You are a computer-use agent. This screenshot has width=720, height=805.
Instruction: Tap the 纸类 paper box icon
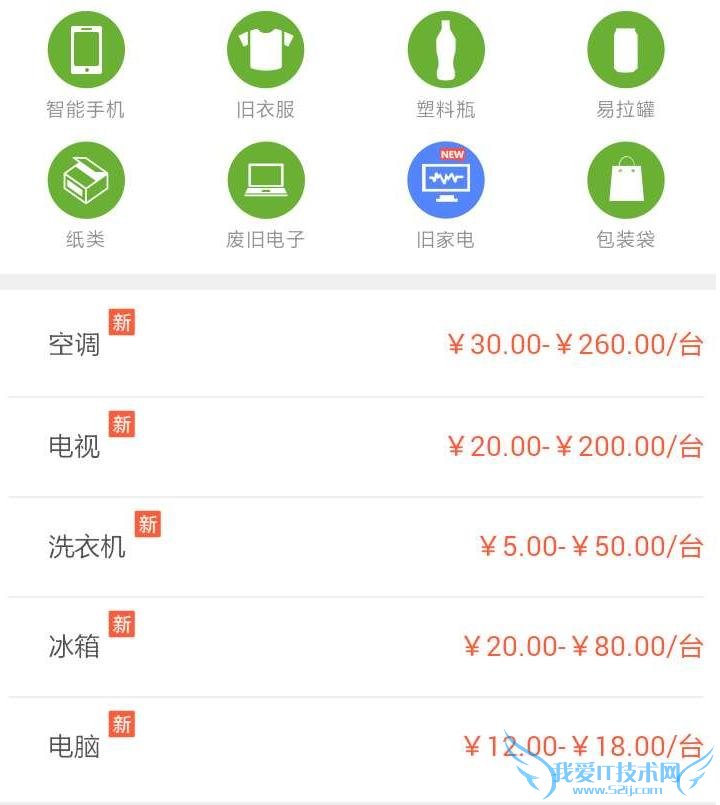tap(86, 179)
